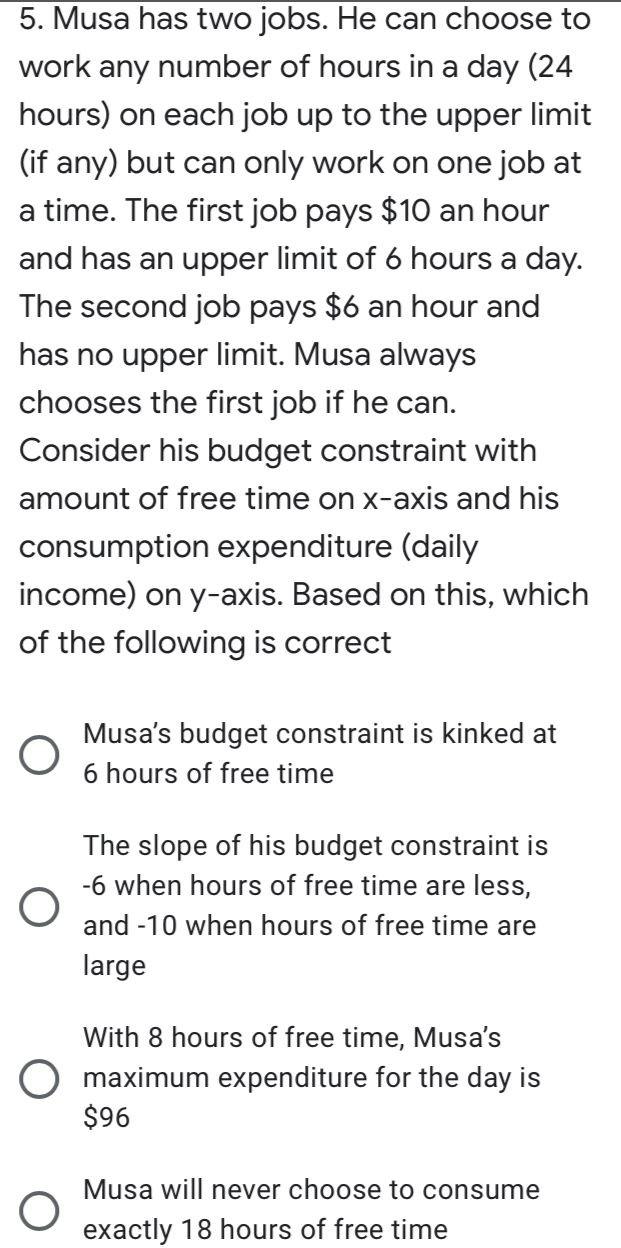Viewport: 621px width, 1248px height.
Task: Mark 'never choose exactly 18 hours' as the answer
Action: tap(40, 1211)
